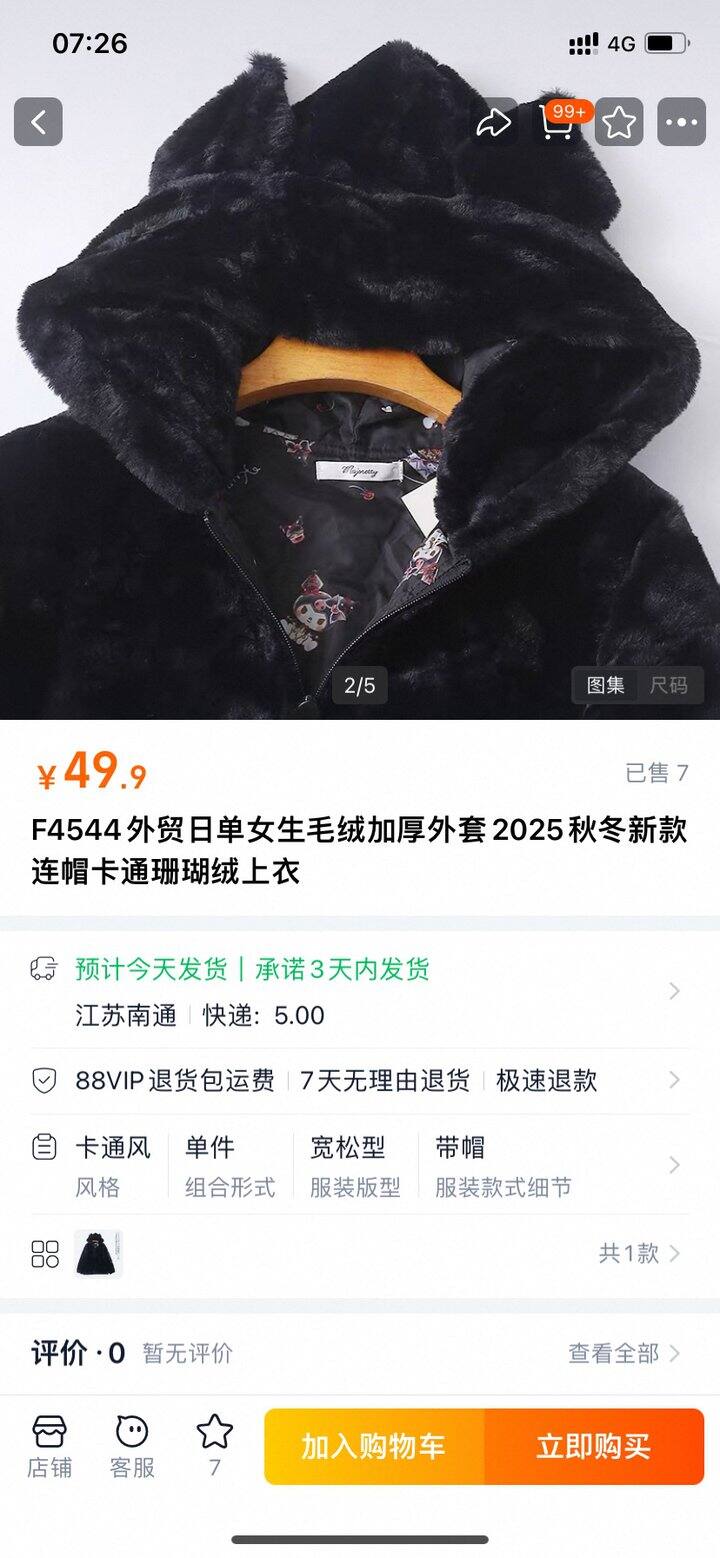This screenshot has width=720, height=1558.
Task: Open the more options (…) icon
Action: tap(681, 121)
